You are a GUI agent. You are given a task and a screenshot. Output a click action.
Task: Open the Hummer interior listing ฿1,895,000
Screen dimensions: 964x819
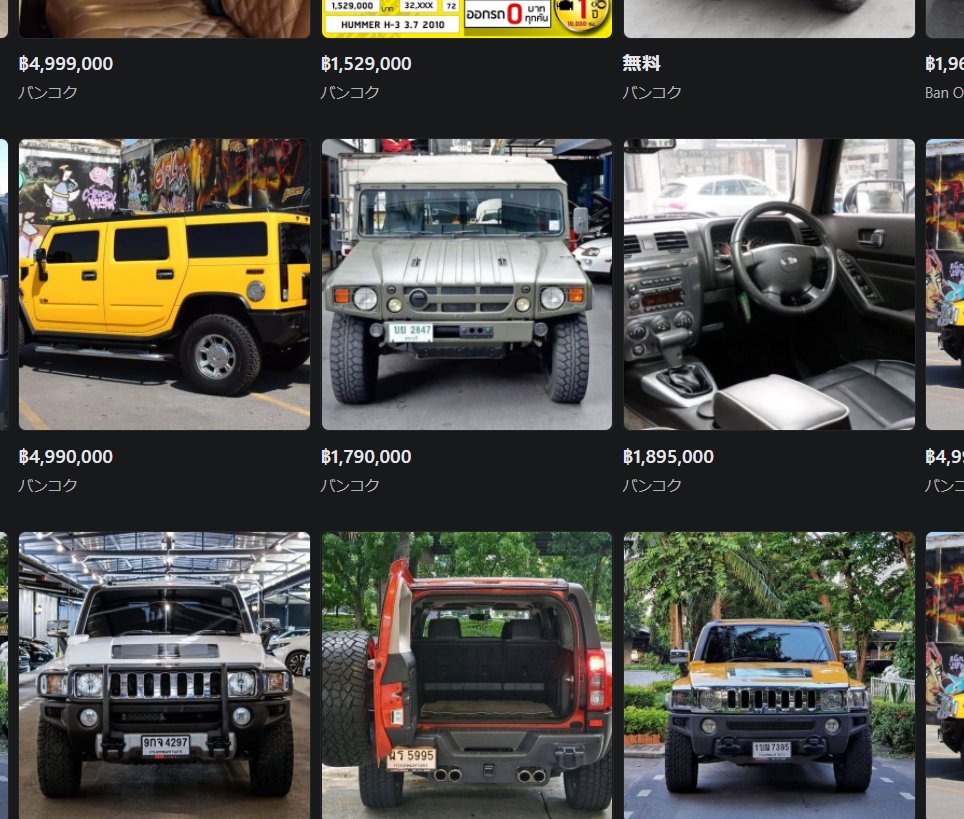pos(768,284)
